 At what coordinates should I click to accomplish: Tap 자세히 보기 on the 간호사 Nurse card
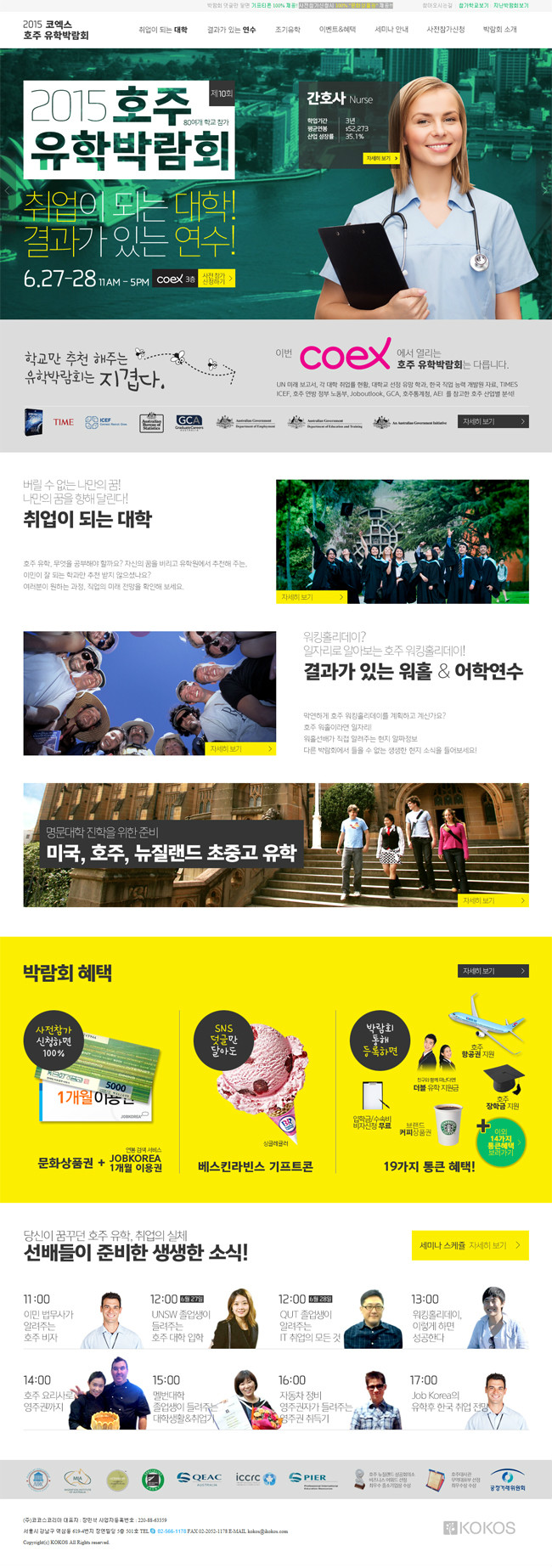380,159
